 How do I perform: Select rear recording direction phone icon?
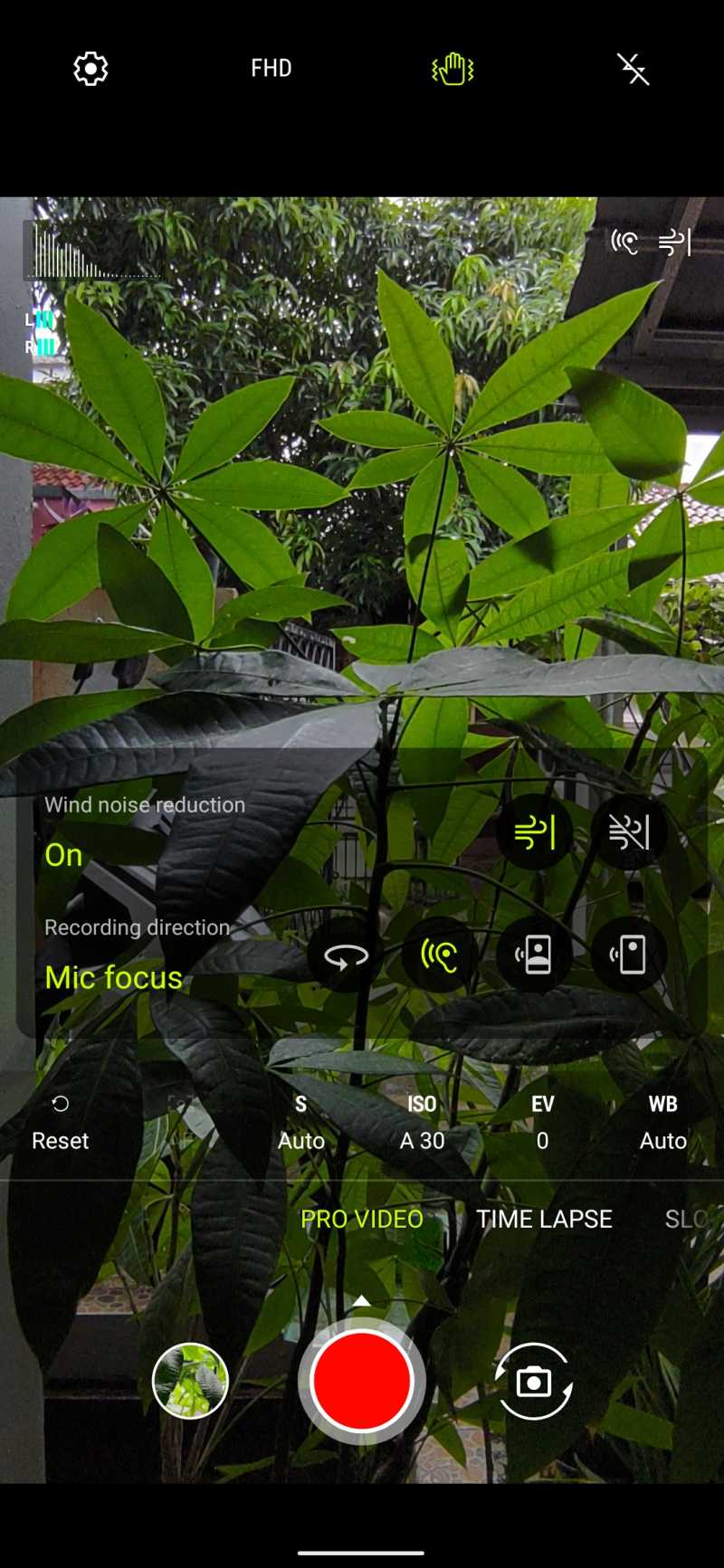click(x=629, y=955)
